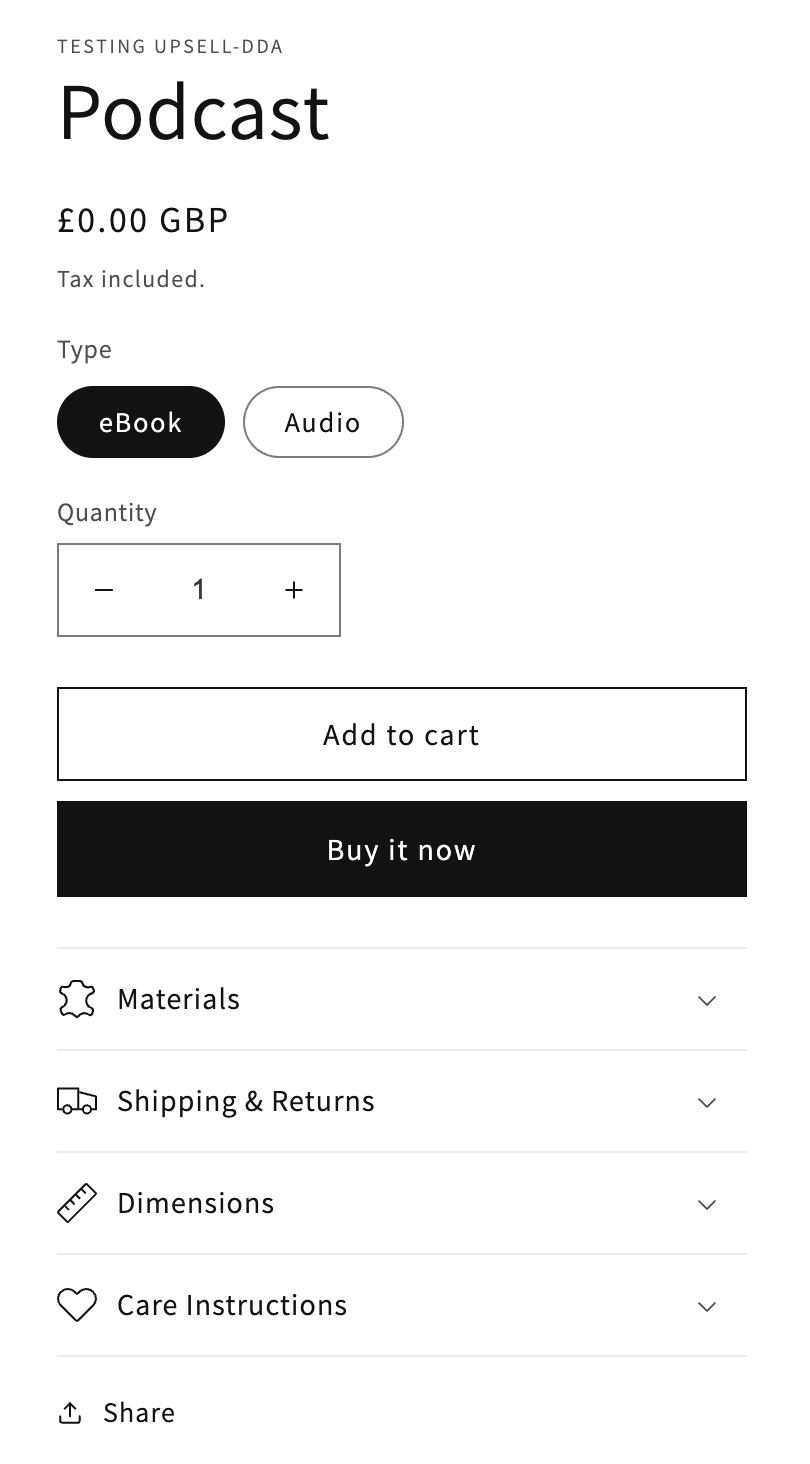Open the Dimensions section

pos(402,1203)
